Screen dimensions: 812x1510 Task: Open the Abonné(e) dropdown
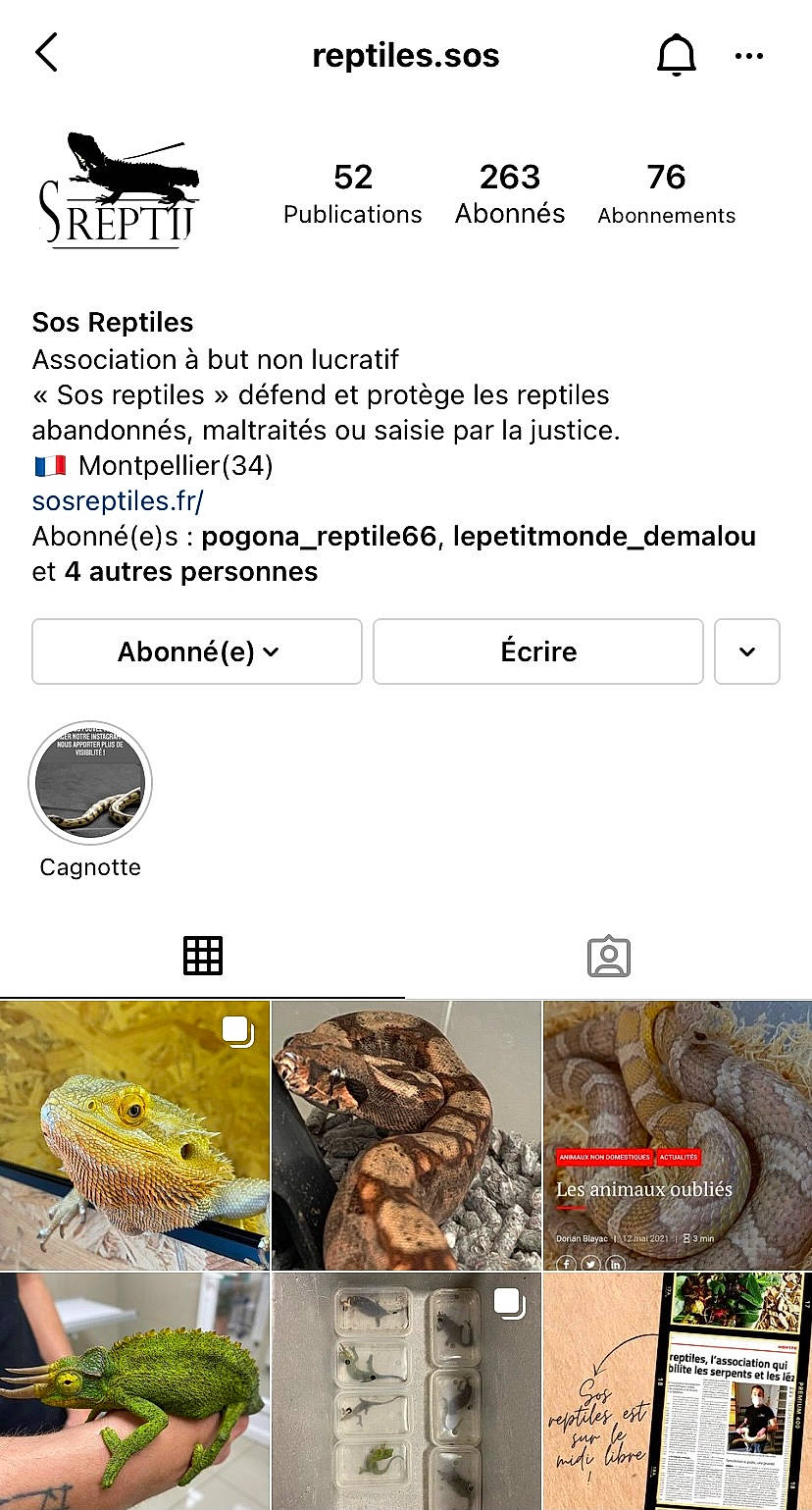click(x=196, y=651)
